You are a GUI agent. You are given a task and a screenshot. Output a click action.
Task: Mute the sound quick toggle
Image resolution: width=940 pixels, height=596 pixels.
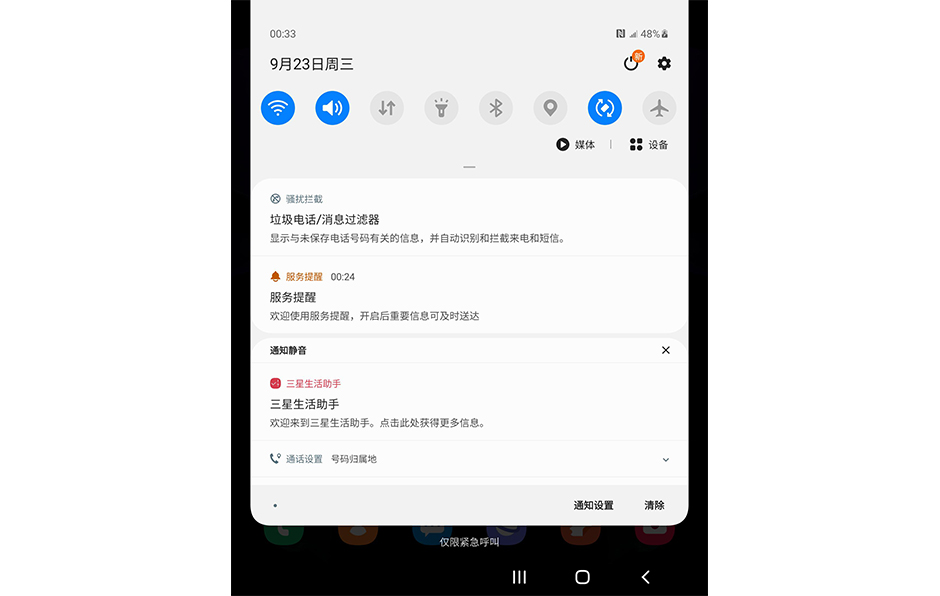(x=332, y=108)
